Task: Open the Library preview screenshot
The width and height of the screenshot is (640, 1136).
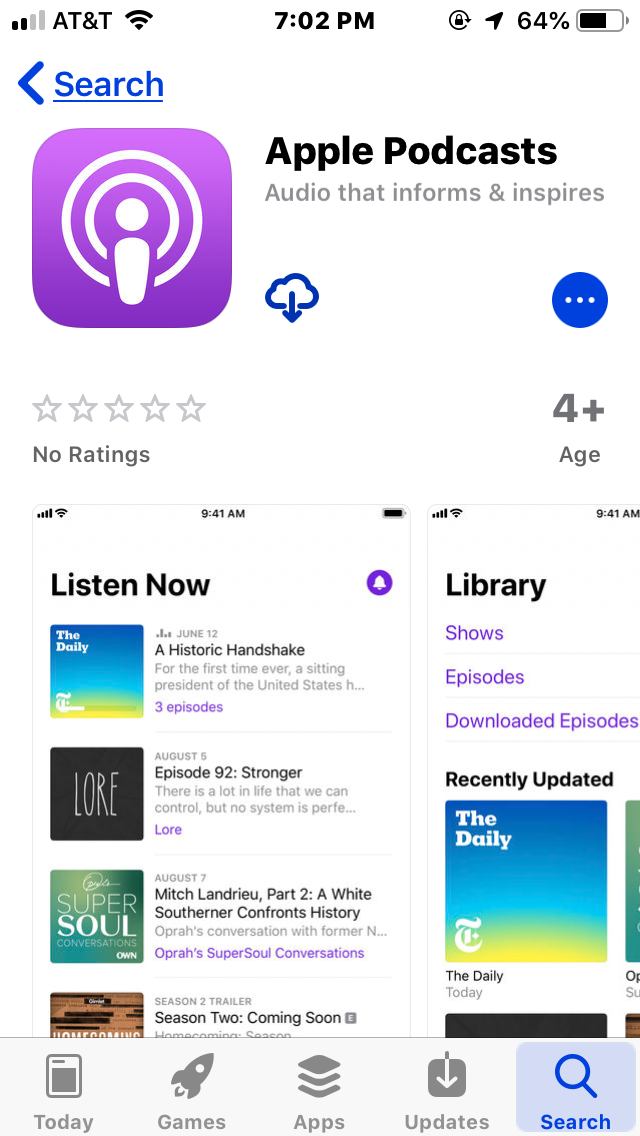Action: pos(535,770)
